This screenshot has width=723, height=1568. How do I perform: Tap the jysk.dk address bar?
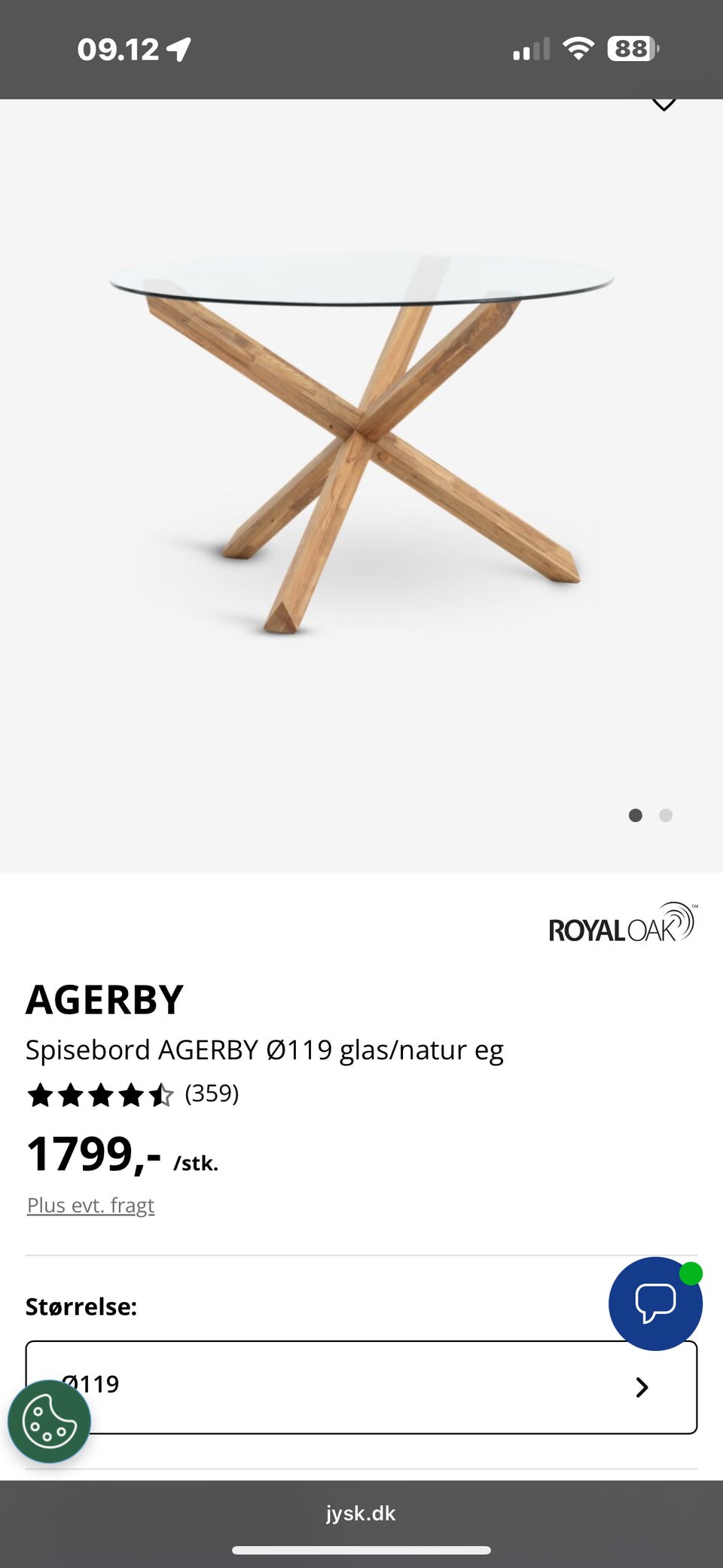361,1513
